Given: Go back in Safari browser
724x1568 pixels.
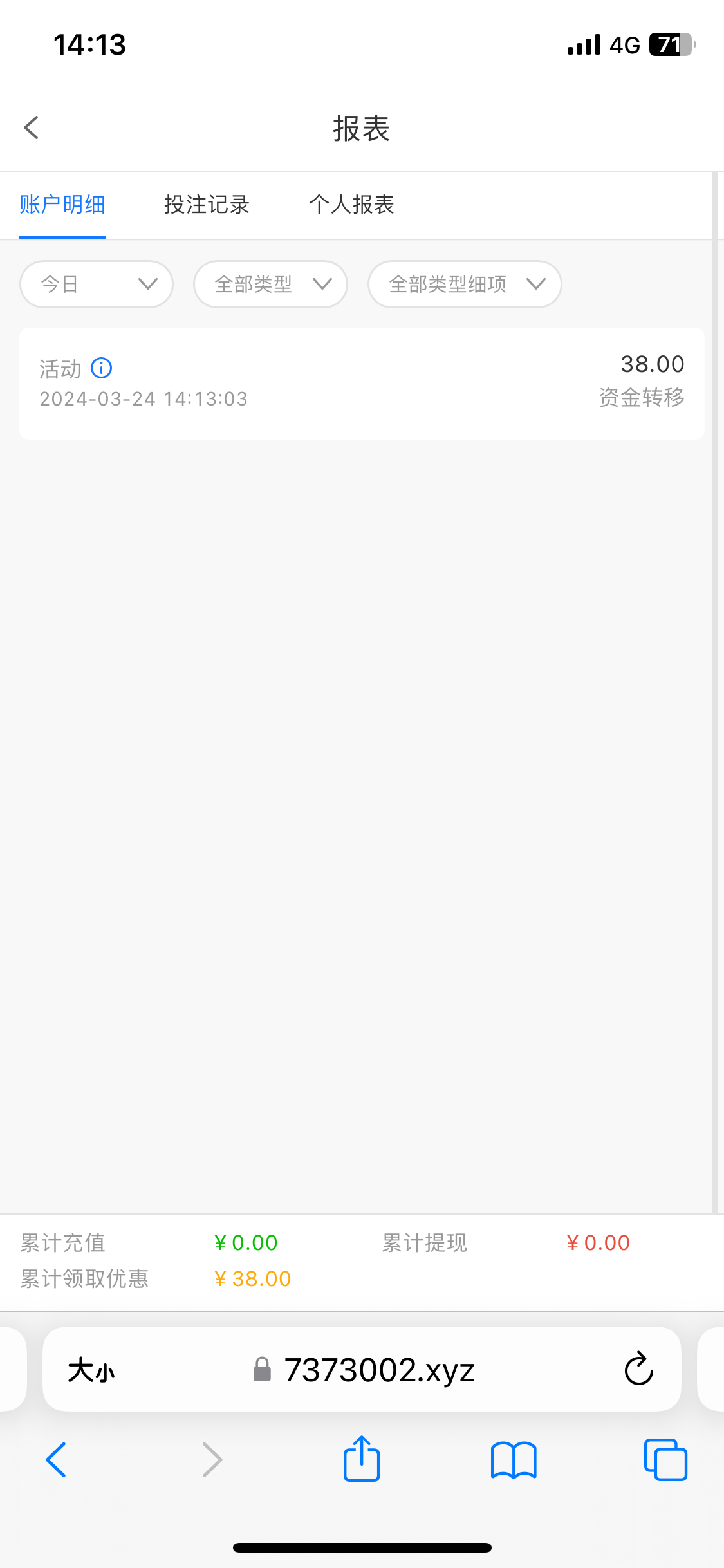Looking at the screenshot, I should [x=56, y=1460].
